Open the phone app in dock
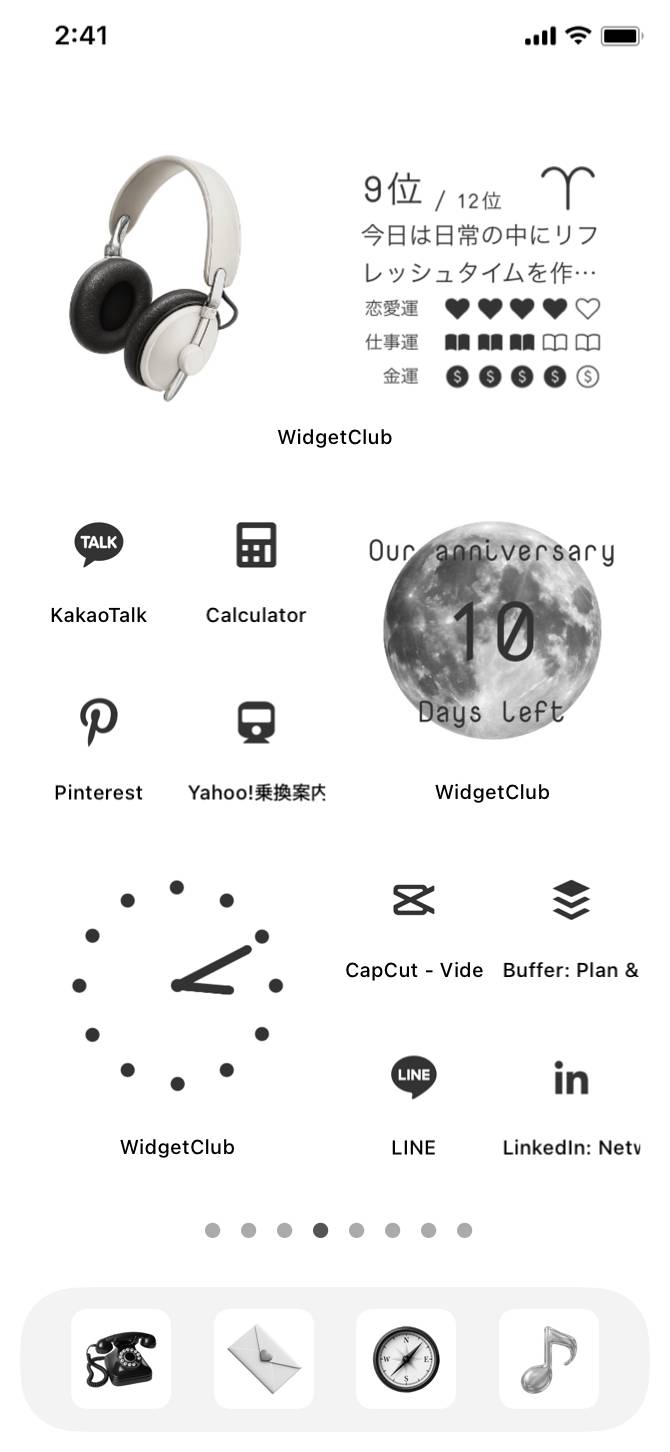This screenshot has height=1452, width=670. click(x=121, y=1358)
